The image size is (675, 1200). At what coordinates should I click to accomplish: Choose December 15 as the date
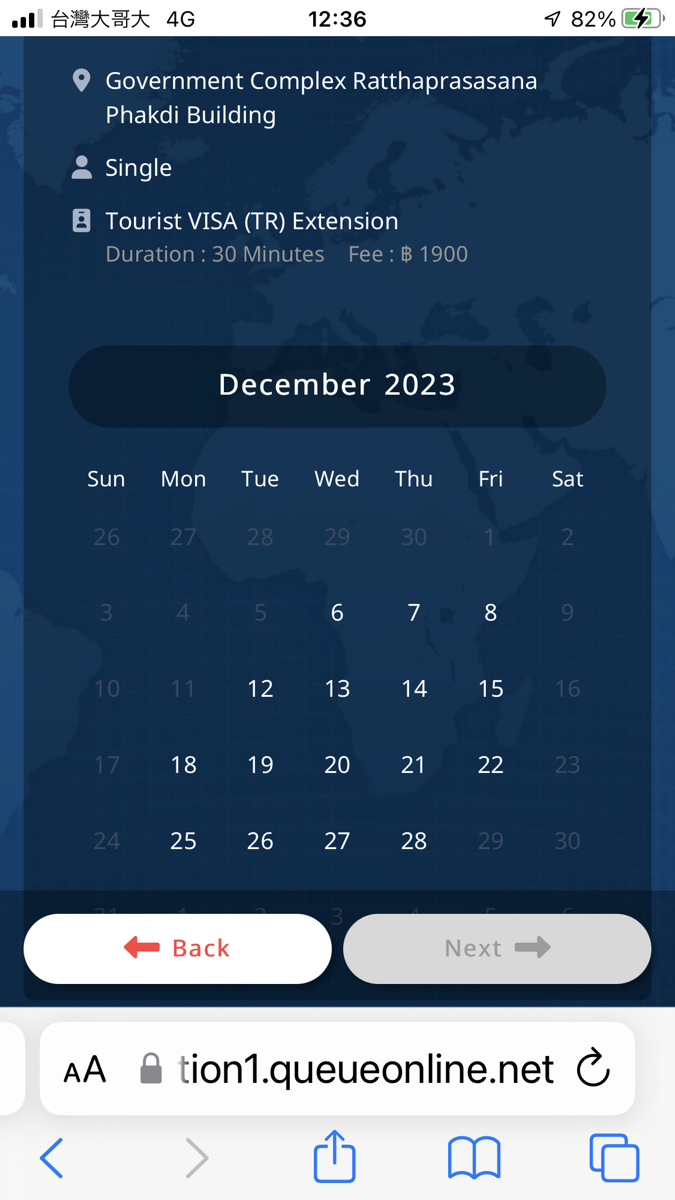click(x=490, y=688)
